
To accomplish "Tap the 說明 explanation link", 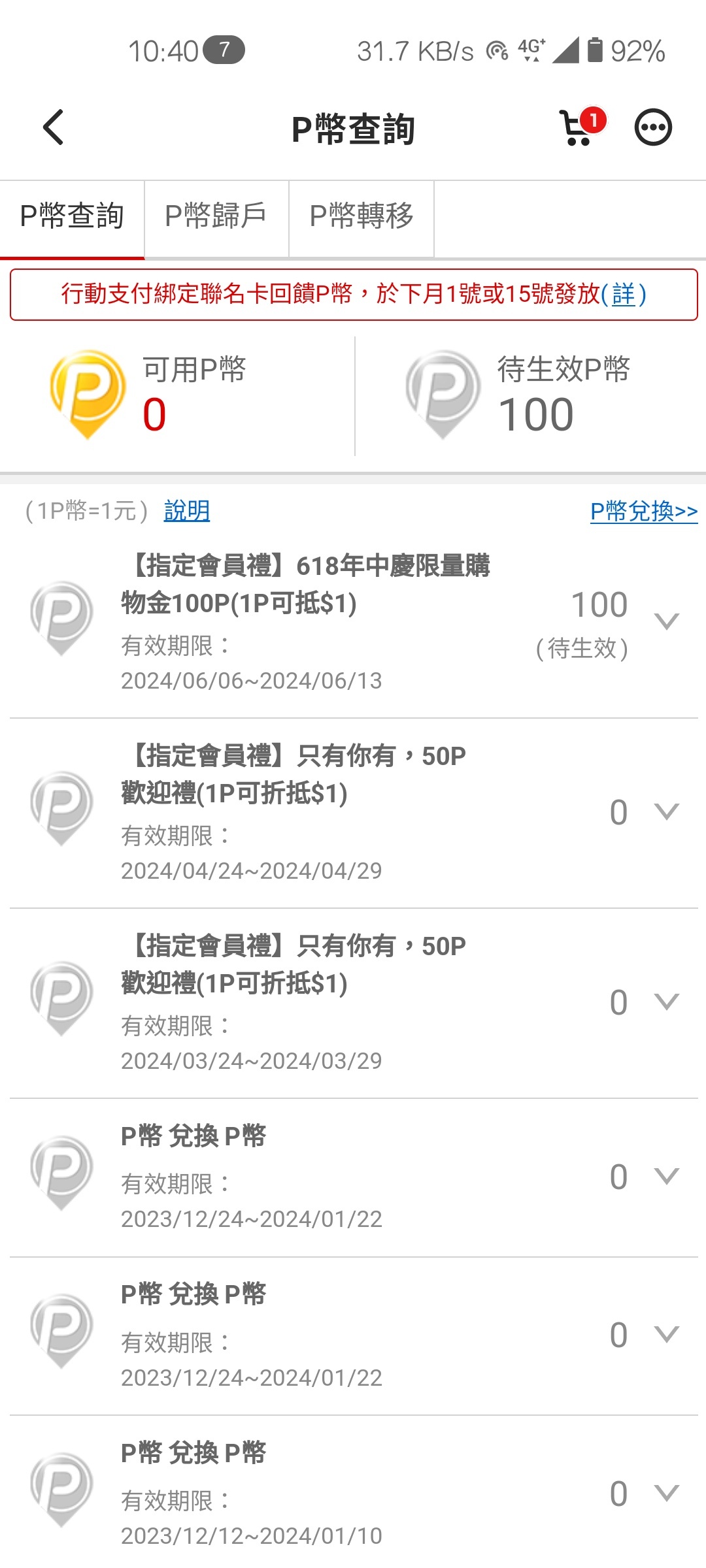I will [x=187, y=510].
